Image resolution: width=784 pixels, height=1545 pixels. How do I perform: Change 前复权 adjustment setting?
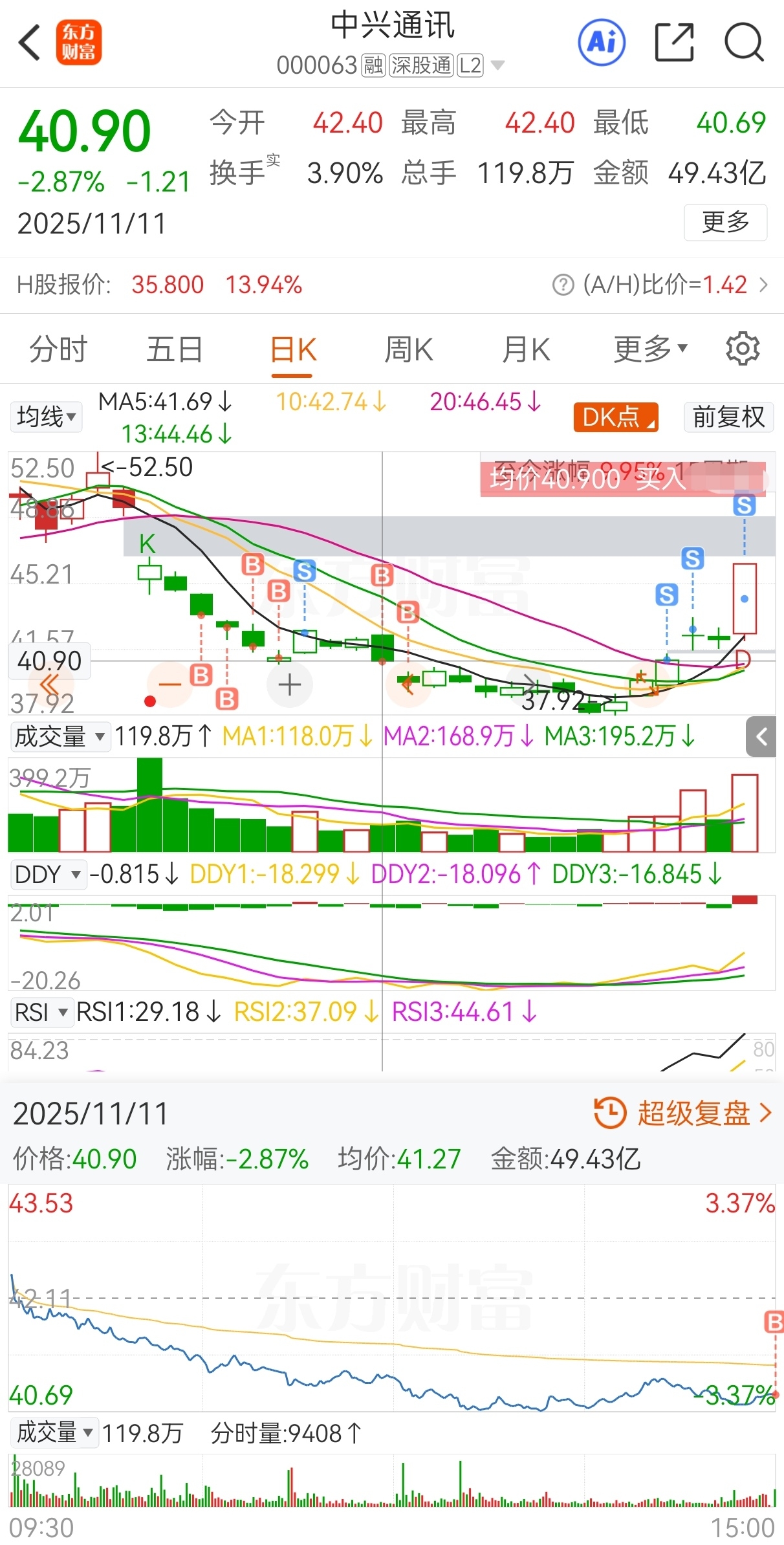pos(729,417)
